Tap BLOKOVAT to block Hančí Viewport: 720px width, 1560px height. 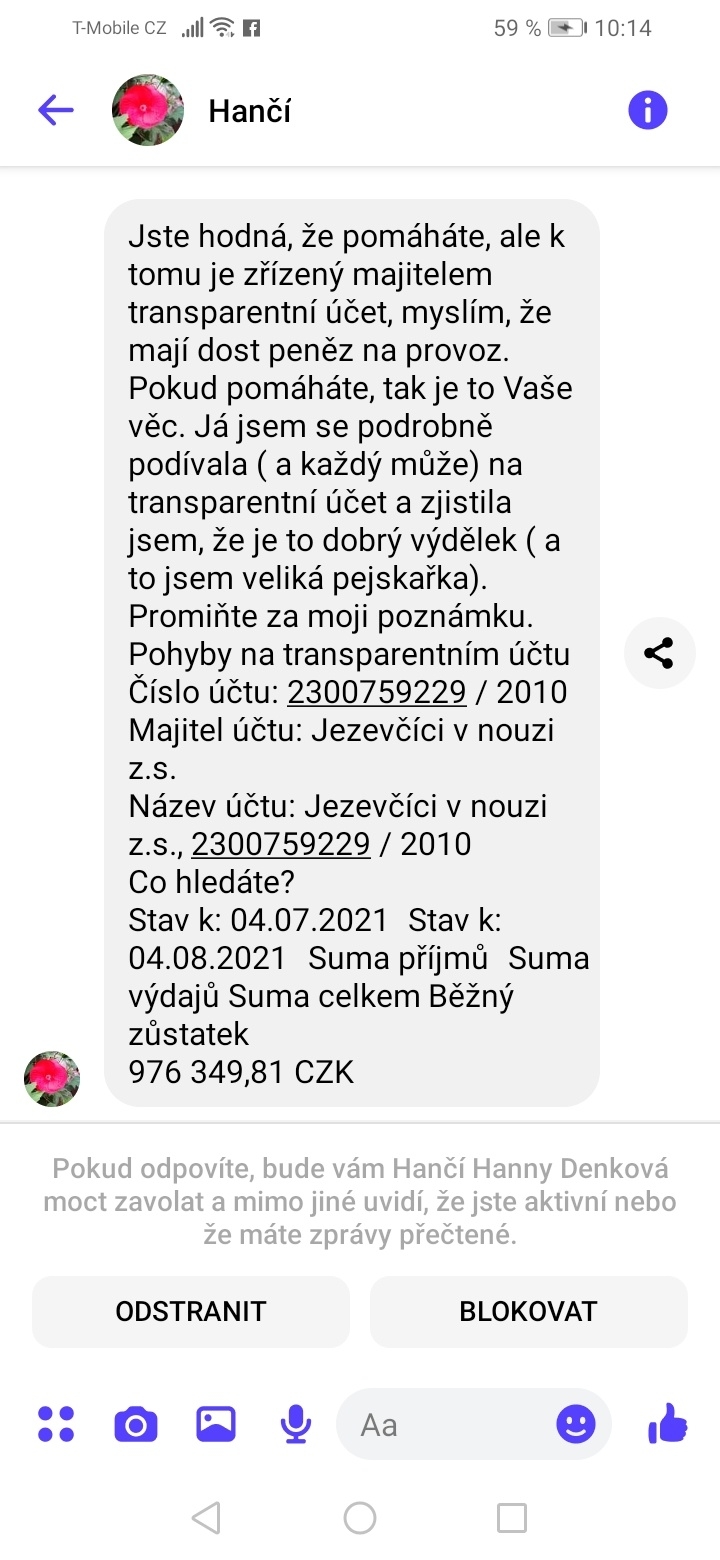528,1311
